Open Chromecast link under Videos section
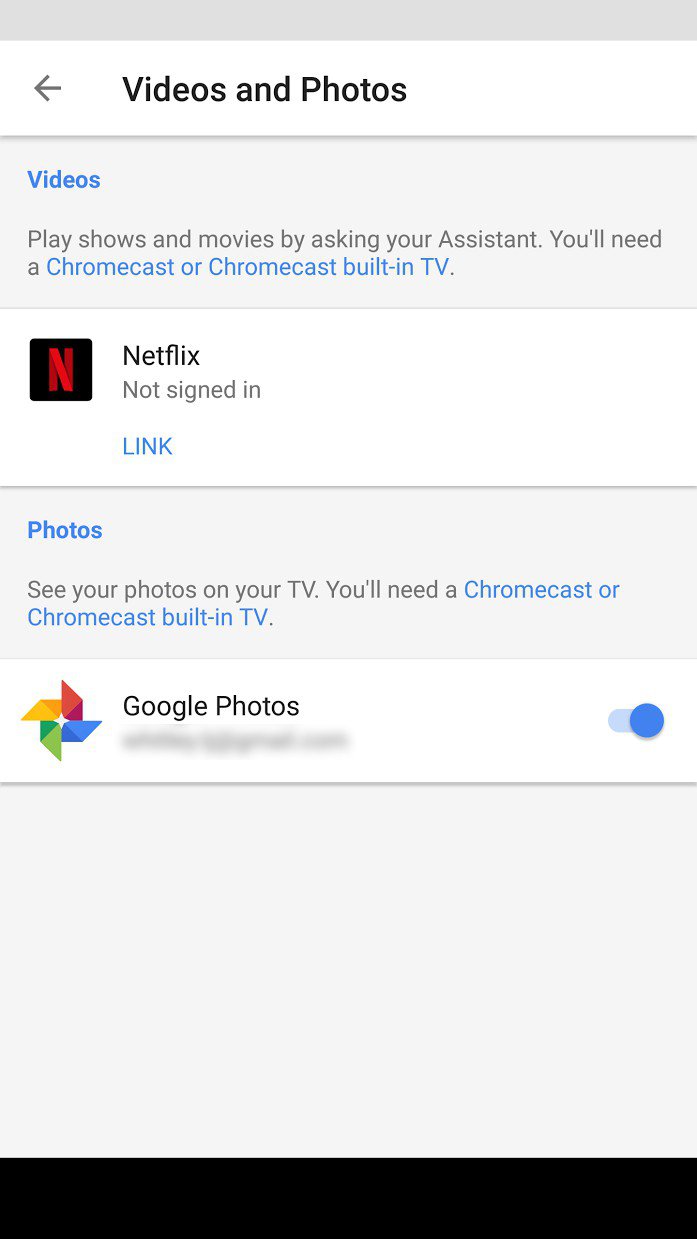This screenshot has width=697, height=1239. (x=247, y=268)
